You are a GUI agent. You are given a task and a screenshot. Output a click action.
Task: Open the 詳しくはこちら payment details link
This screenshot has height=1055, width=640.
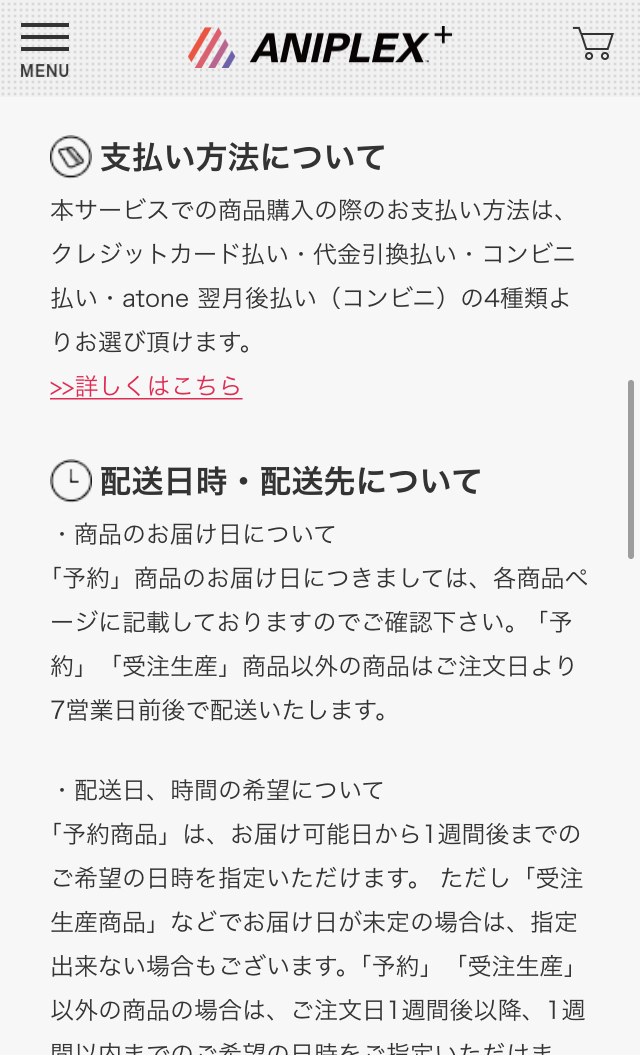click(x=146, y=387)
